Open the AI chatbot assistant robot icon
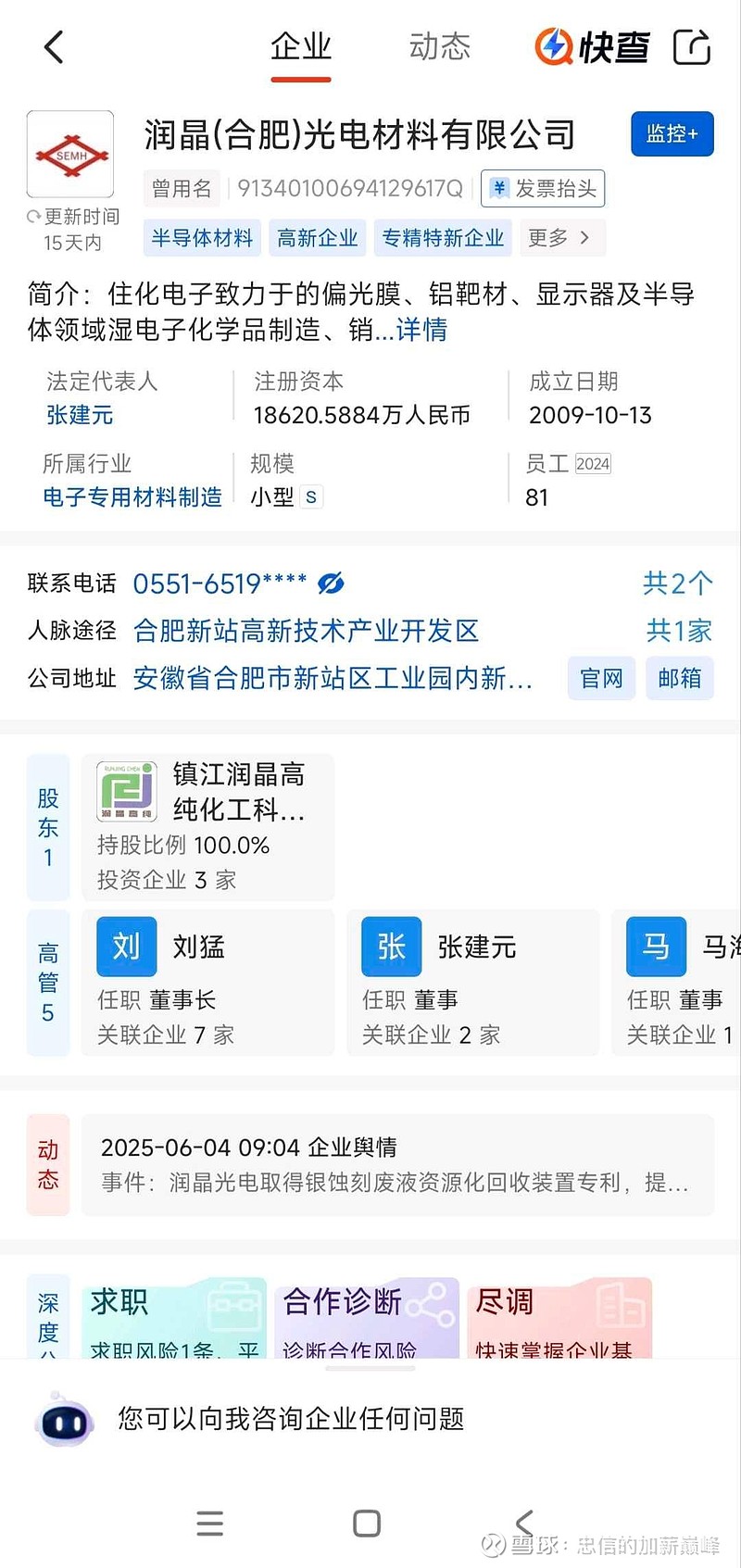 coord(63,1420)
